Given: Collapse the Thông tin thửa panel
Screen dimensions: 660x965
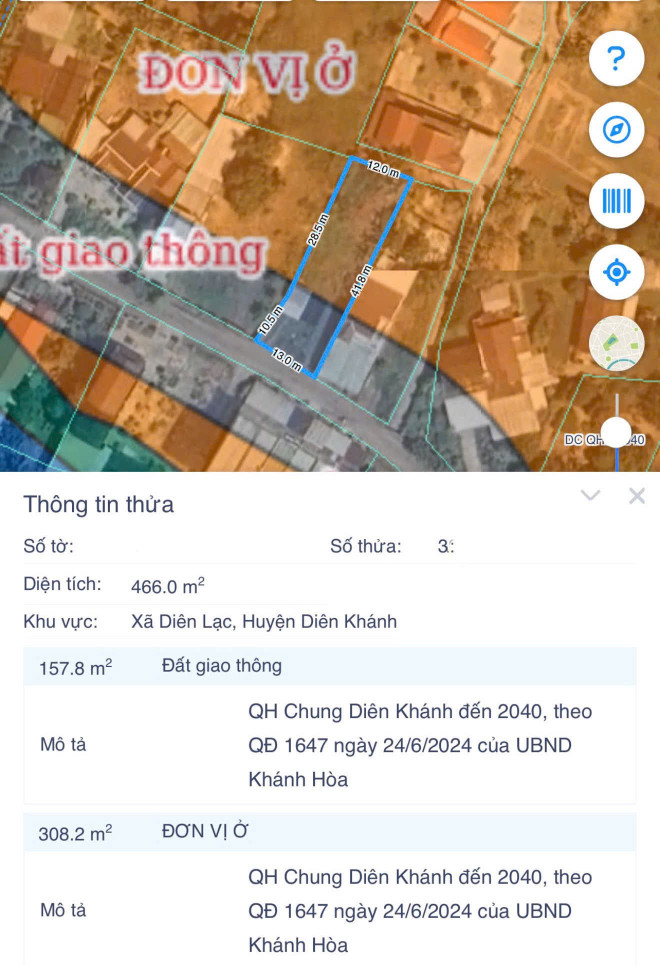Looking at the screenshot, I should [590, 495].
